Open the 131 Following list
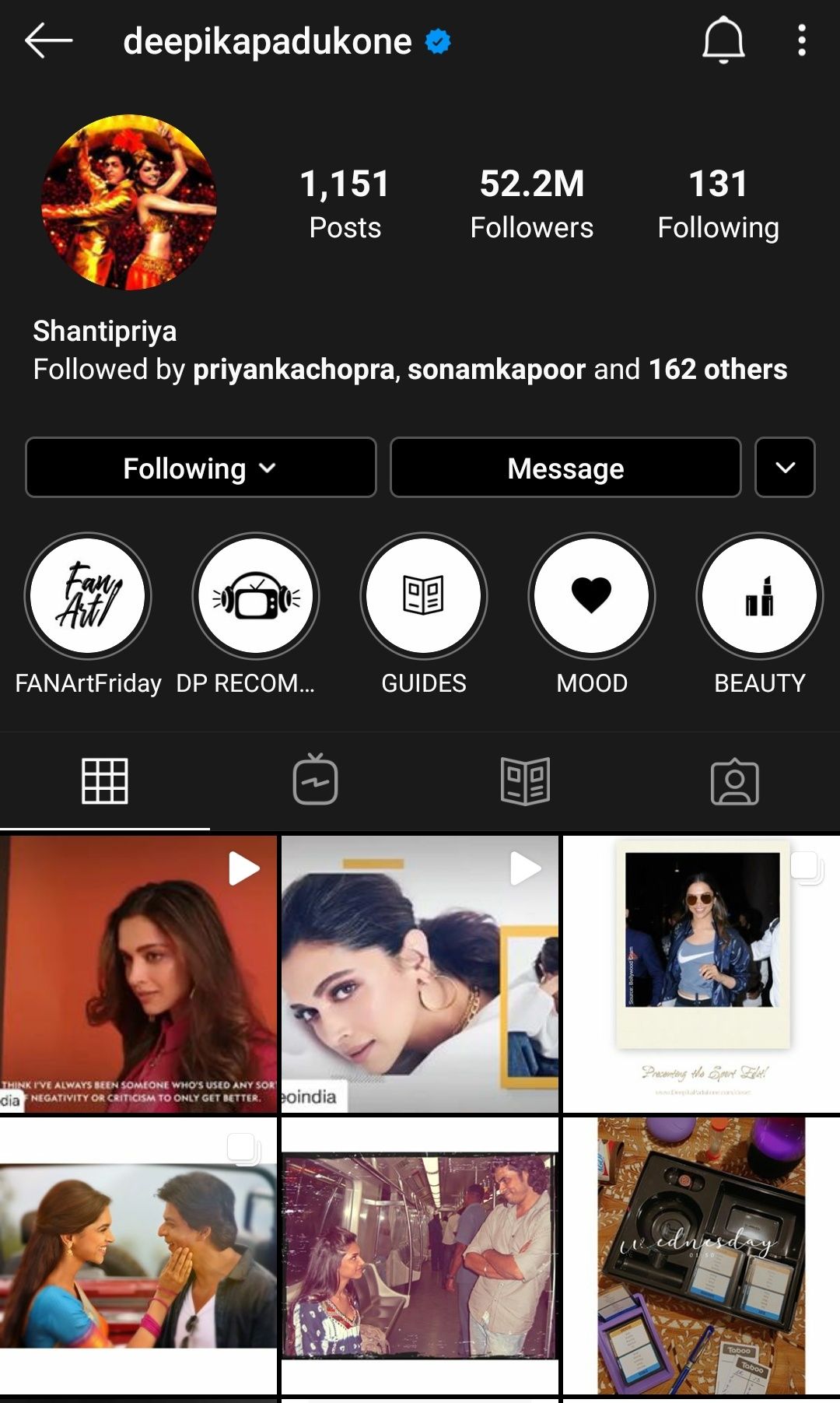The height and width of the screenshot is (1403, 840). point(718,204)
